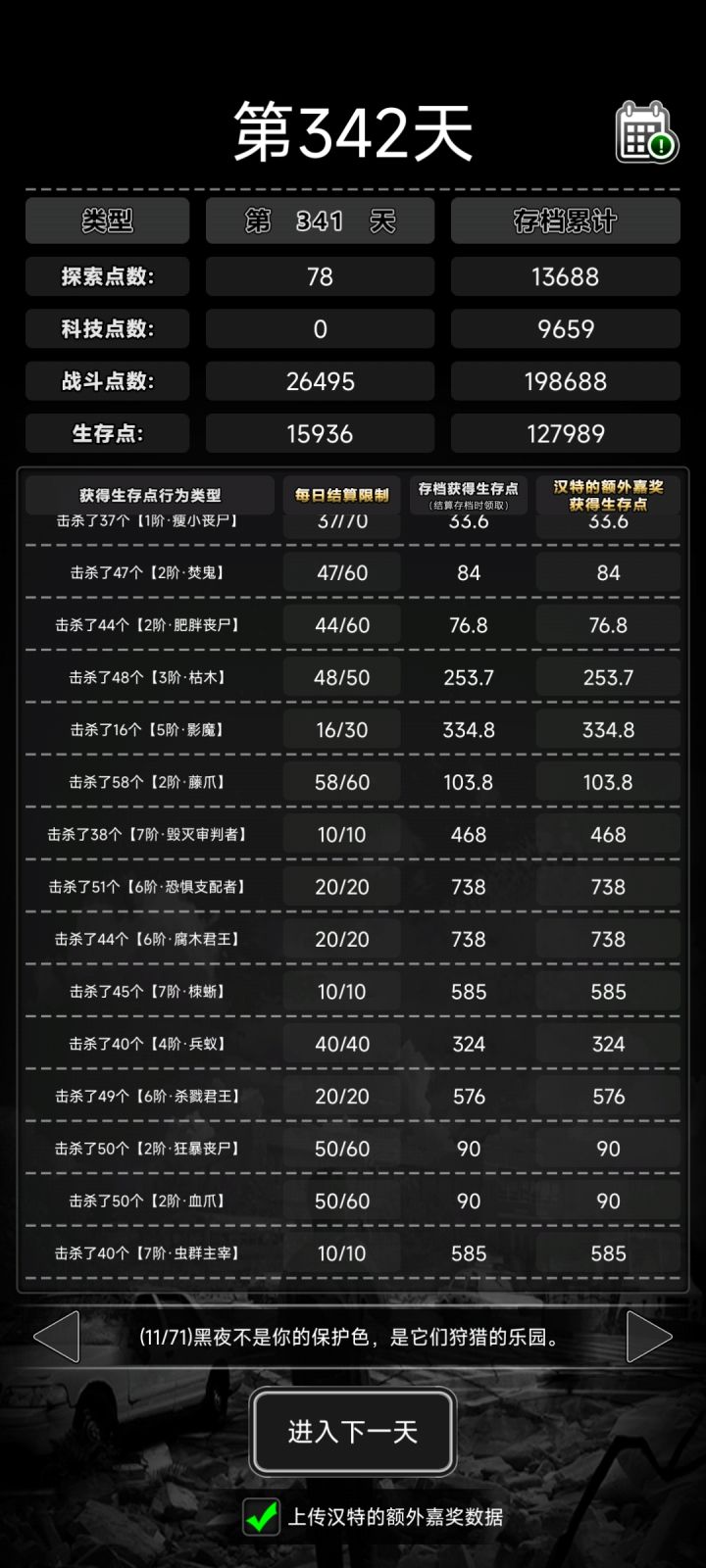Tap 进入下一天 to enter the next day
The height and width of the screenshot is (1568, 706).
(x=353, y=1432)
